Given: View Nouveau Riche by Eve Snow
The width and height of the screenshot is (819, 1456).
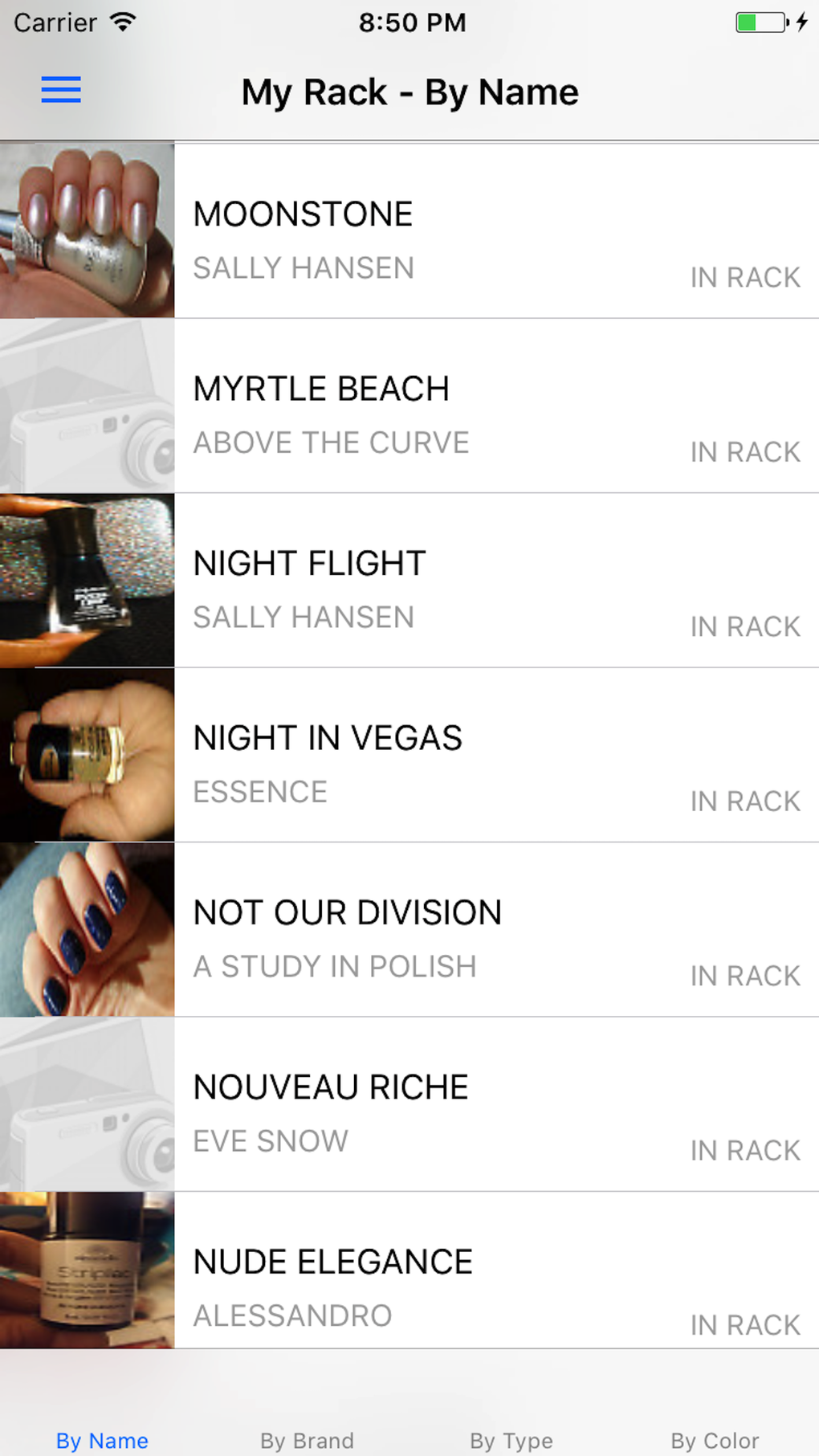Looking at the screenshot, I should pos(409,1104).
